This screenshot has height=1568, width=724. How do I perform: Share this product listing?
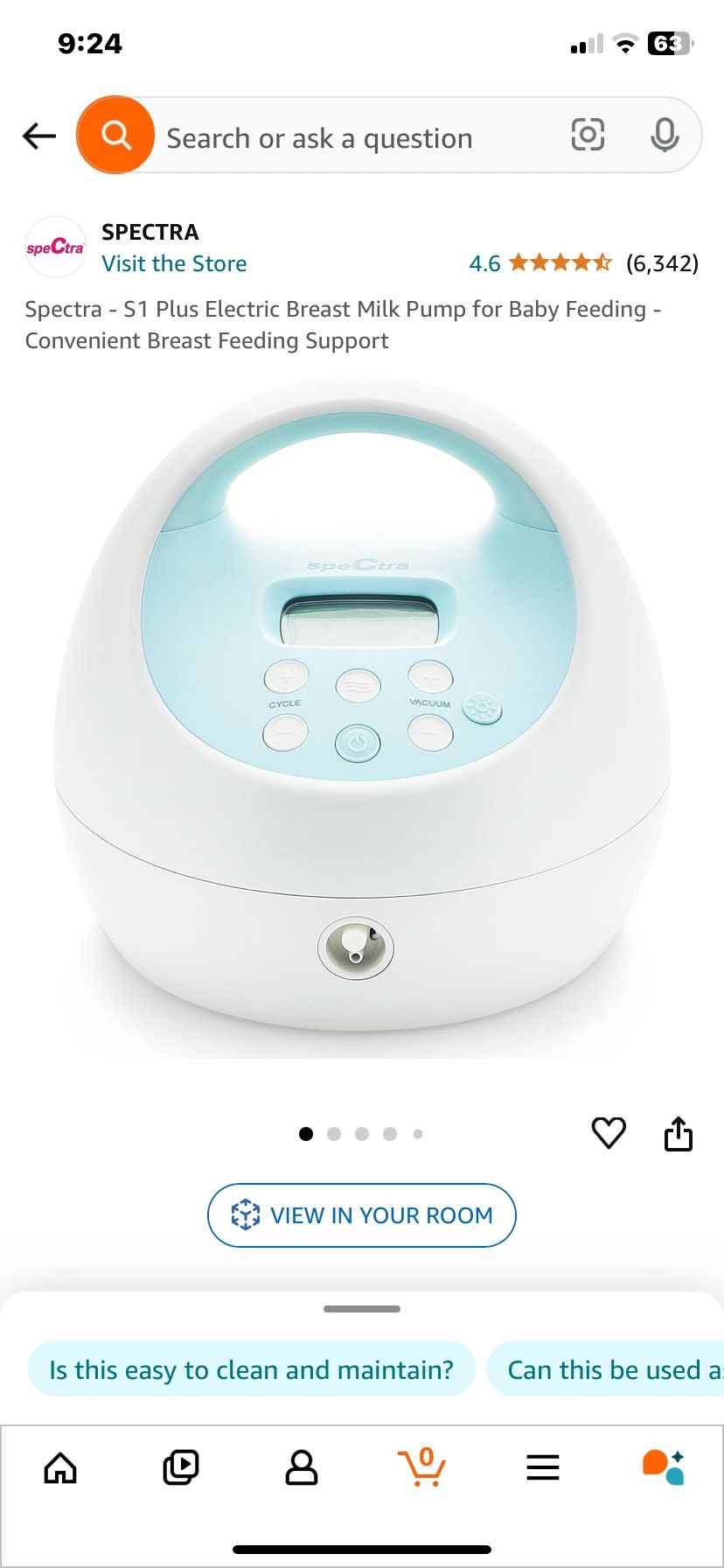(x=679, y=1133)
